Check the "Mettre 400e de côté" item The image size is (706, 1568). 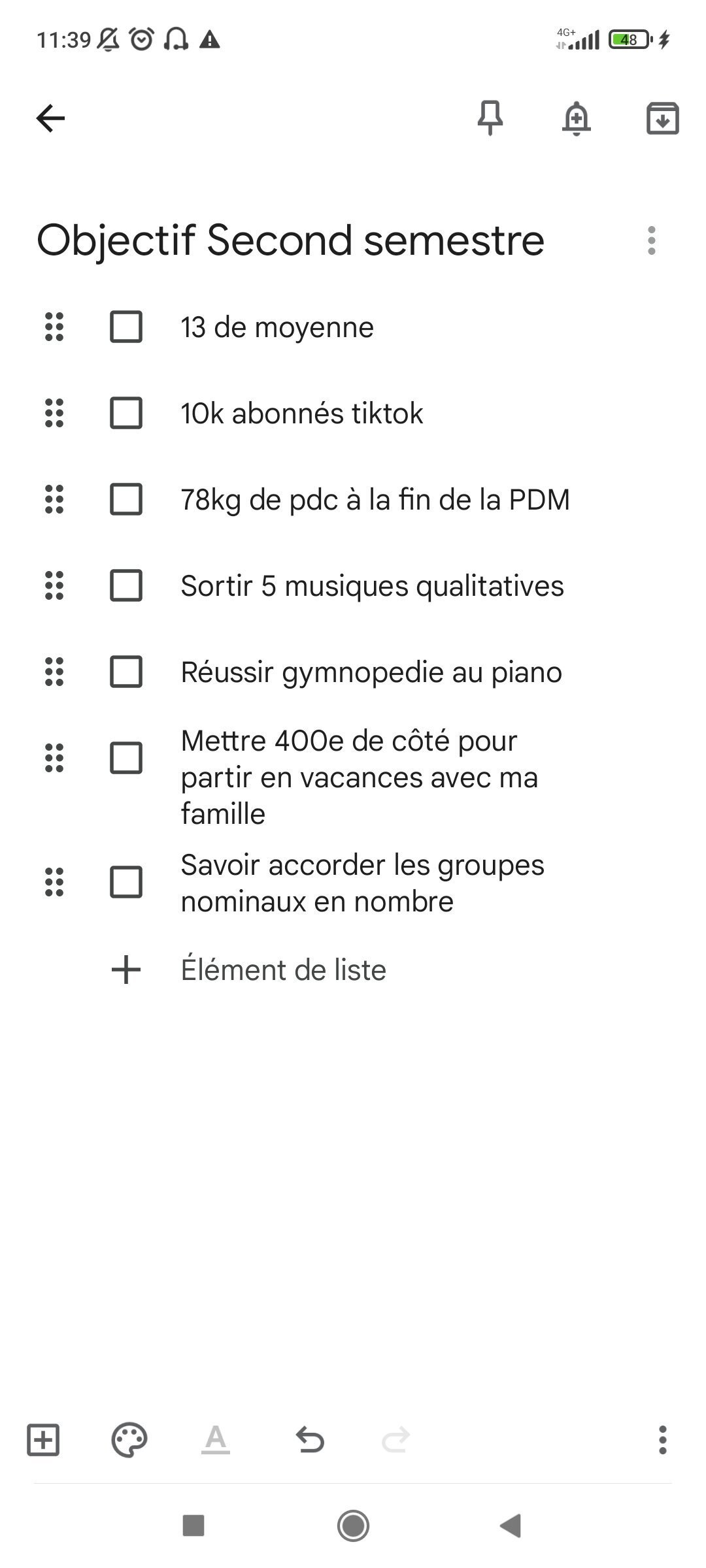[126, 758]
